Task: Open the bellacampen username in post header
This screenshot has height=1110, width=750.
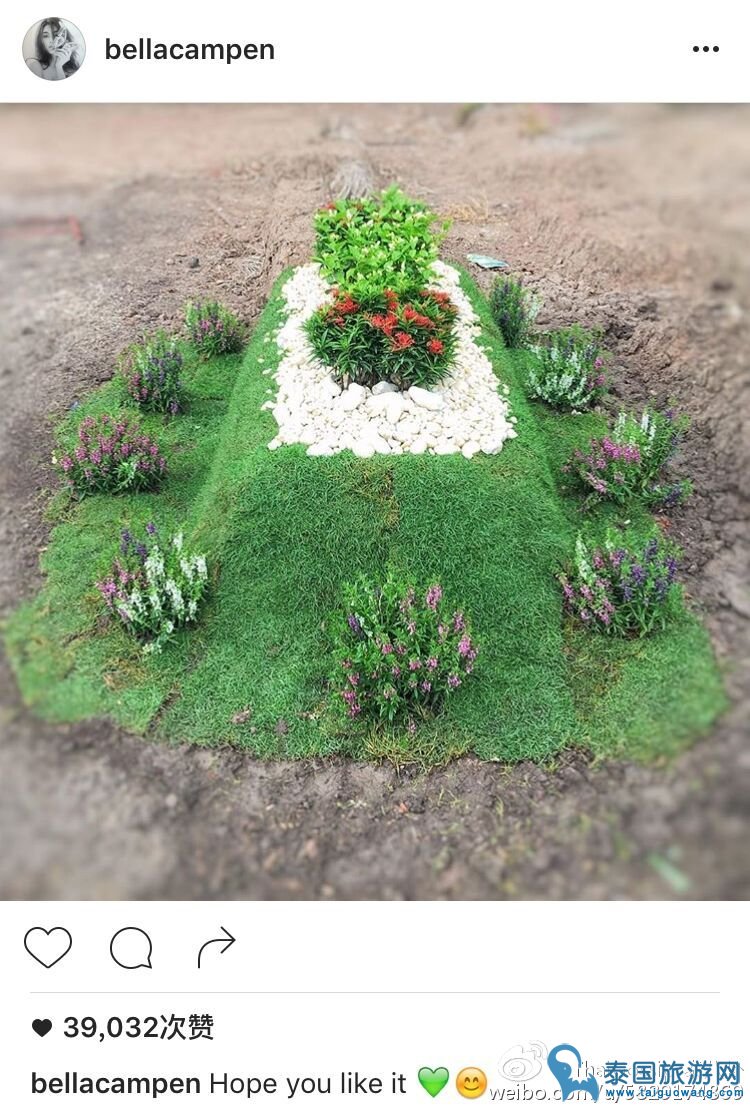Action: pyautogui.click(x=189, y=50)
